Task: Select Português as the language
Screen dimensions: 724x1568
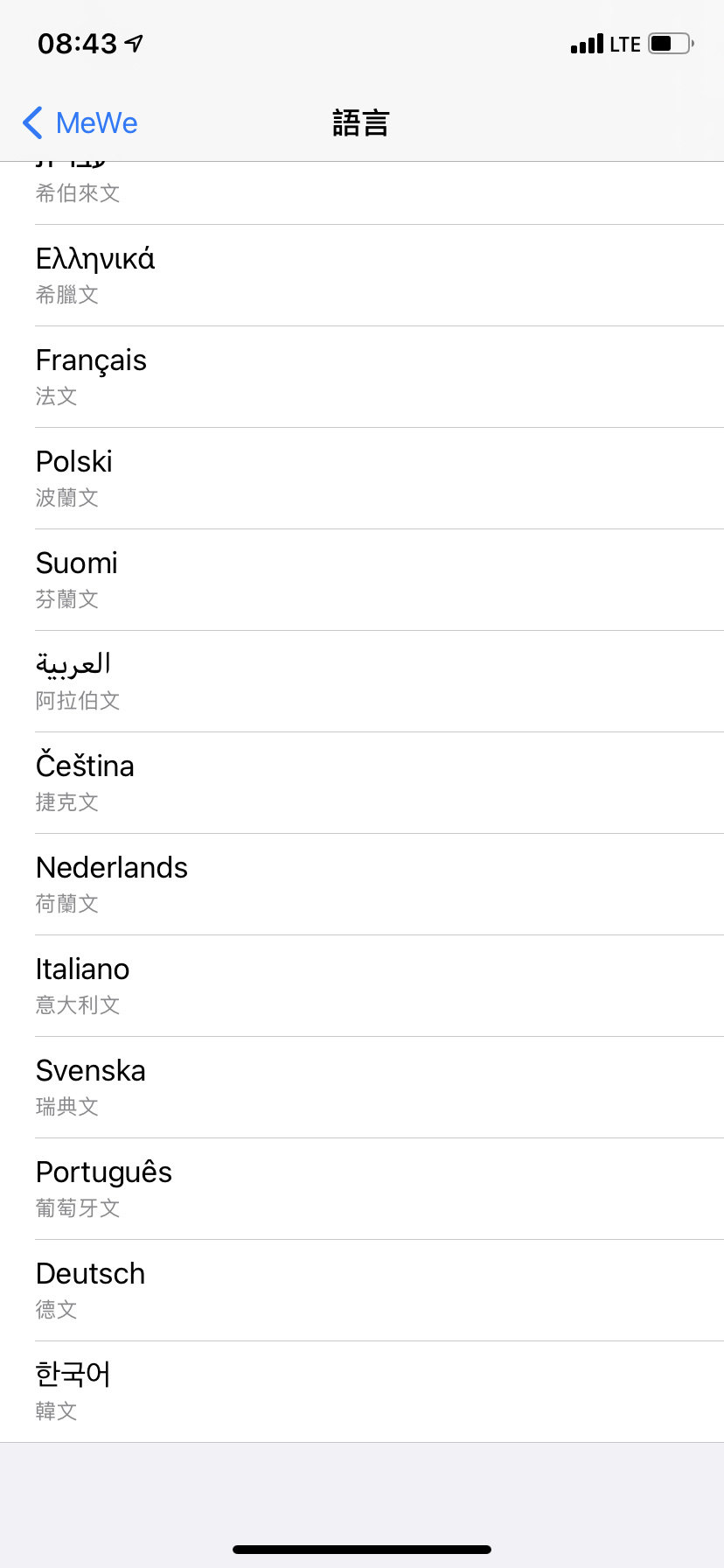Action: coord(362,1189)
